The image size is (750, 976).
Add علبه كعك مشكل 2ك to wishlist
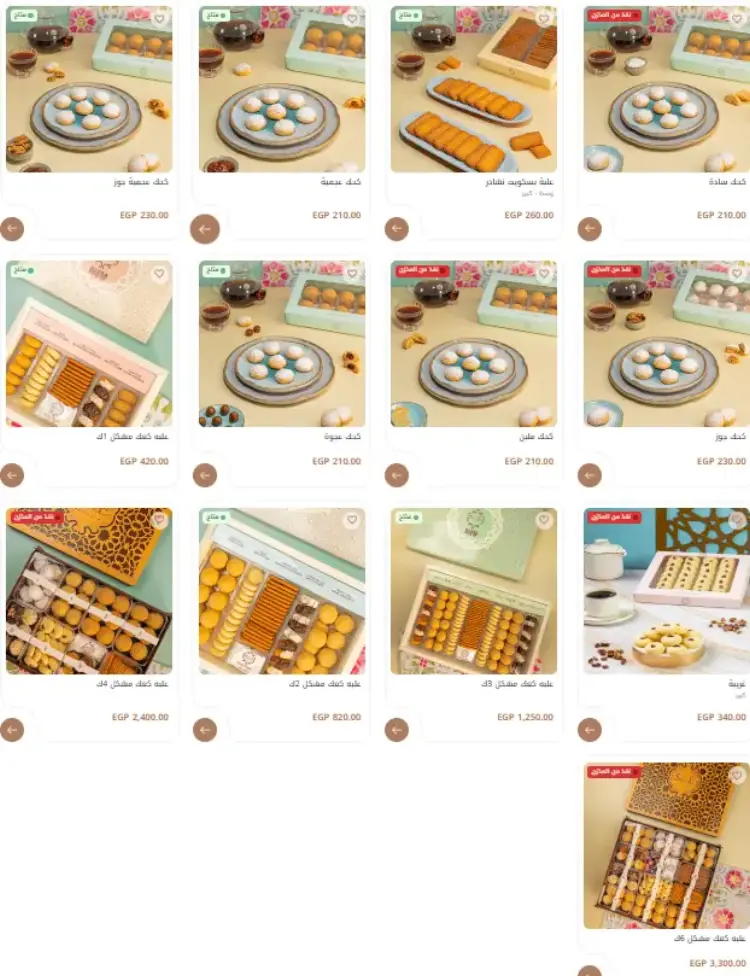(351, 520)
